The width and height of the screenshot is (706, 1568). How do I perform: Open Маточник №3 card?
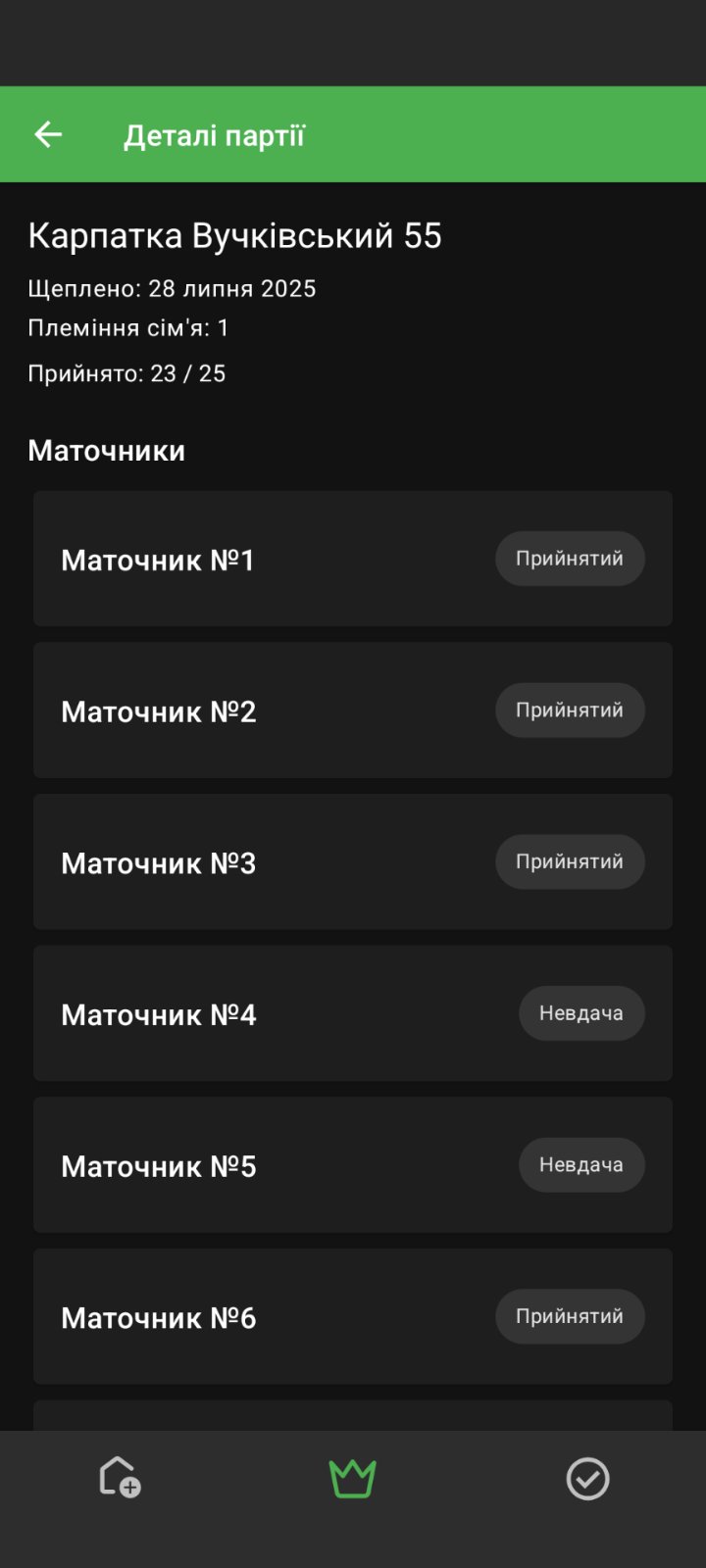point(275,862)
